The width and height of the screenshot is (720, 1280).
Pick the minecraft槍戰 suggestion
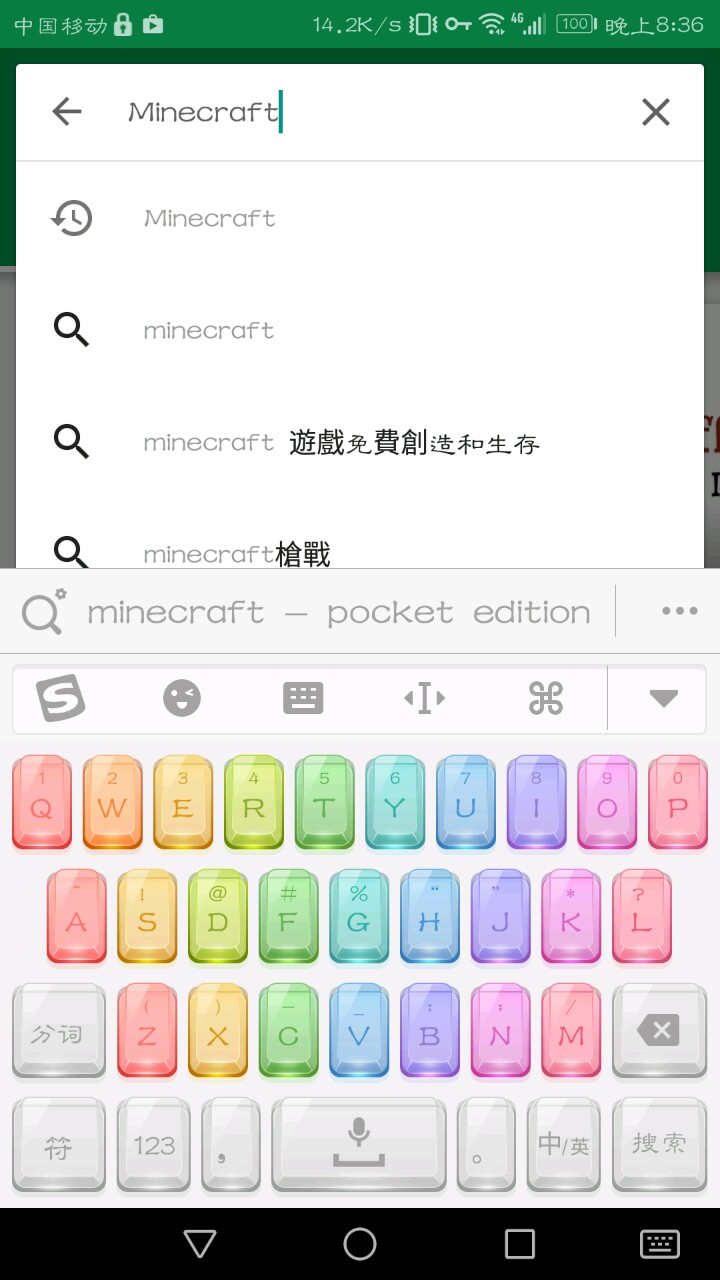(x=236, y=552)
